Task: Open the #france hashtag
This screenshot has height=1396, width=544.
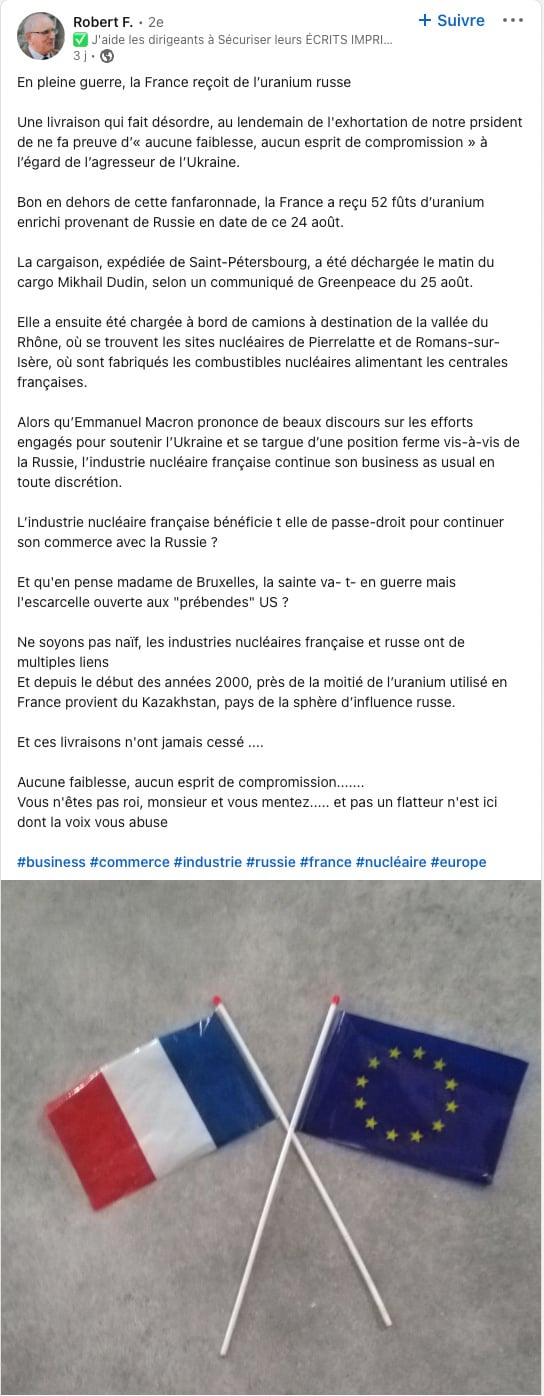Action: (x=326, y=861)
